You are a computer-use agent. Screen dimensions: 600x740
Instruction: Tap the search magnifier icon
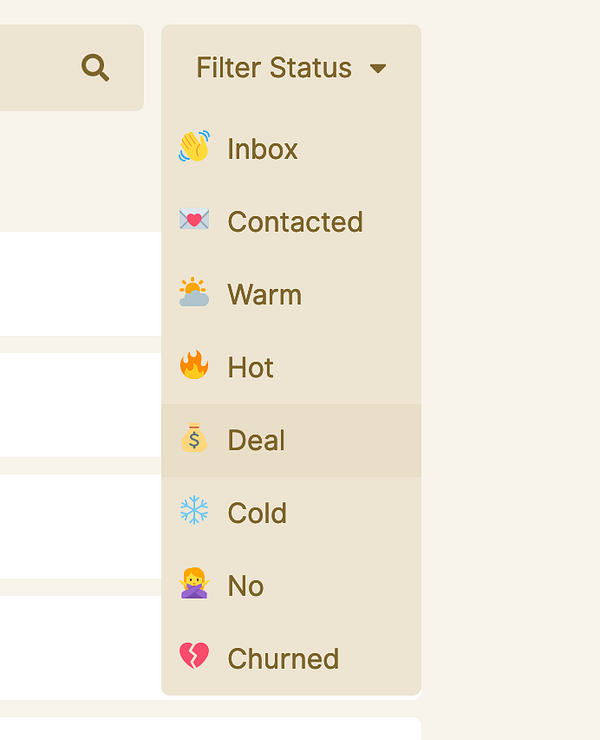[x=95, y=68]
